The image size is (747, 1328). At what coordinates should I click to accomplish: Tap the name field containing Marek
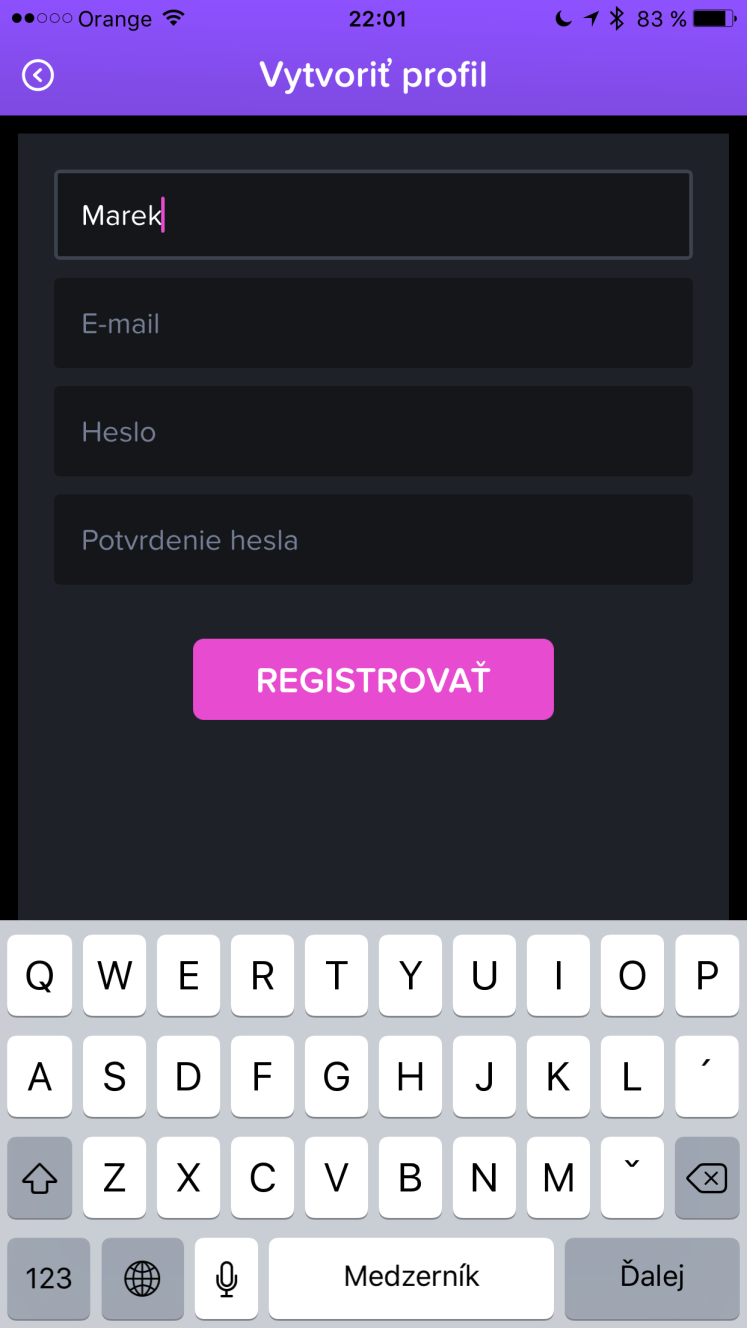click(373, 215)
